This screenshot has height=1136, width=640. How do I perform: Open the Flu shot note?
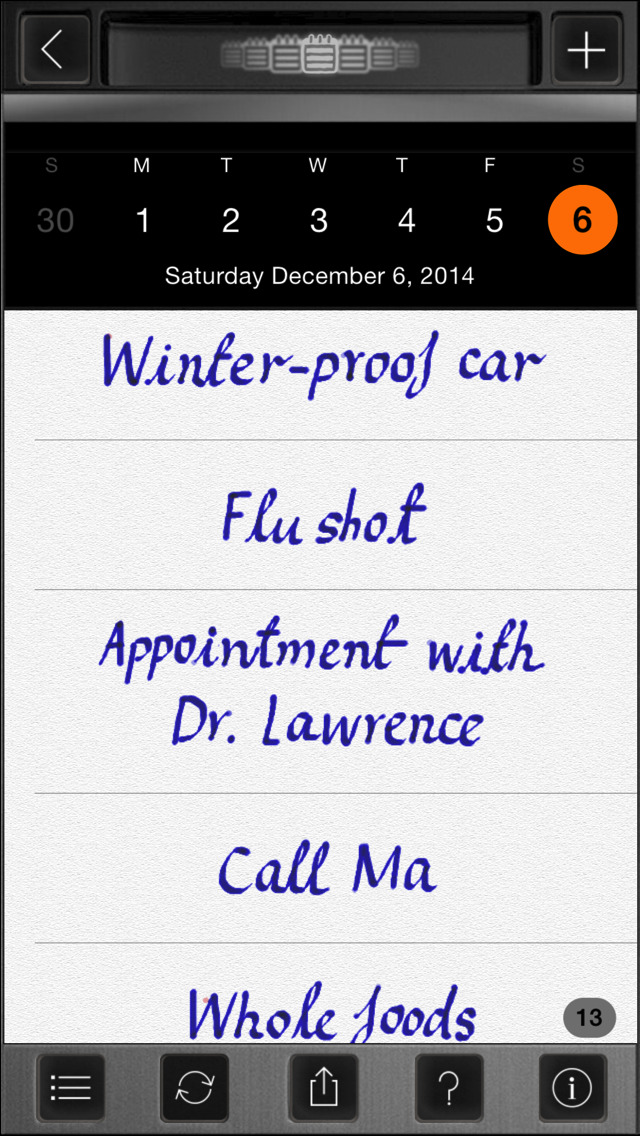tap(322, 517)
